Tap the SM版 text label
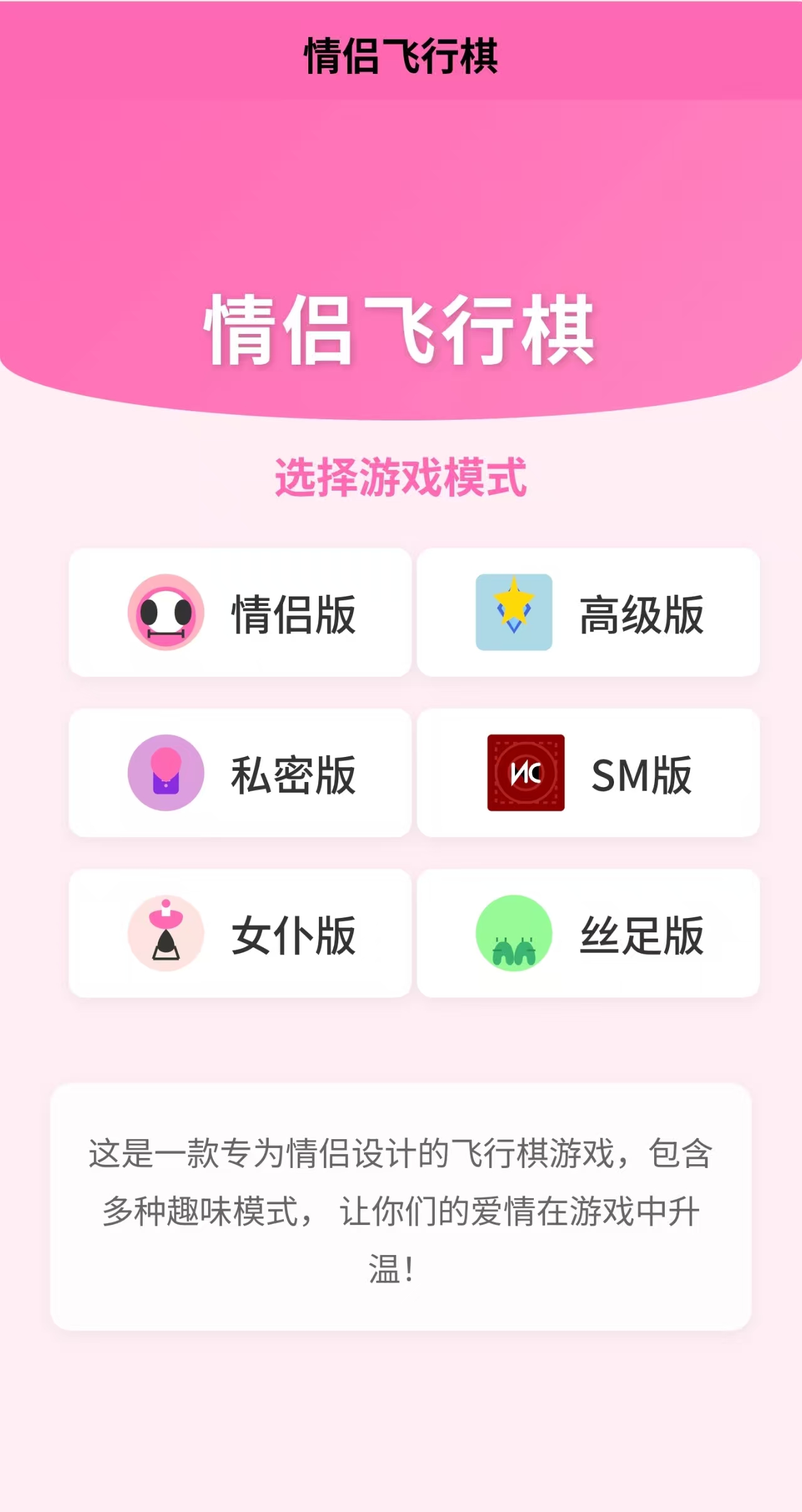This screenshot has width=802, height=1512. (x=640, y=773)
